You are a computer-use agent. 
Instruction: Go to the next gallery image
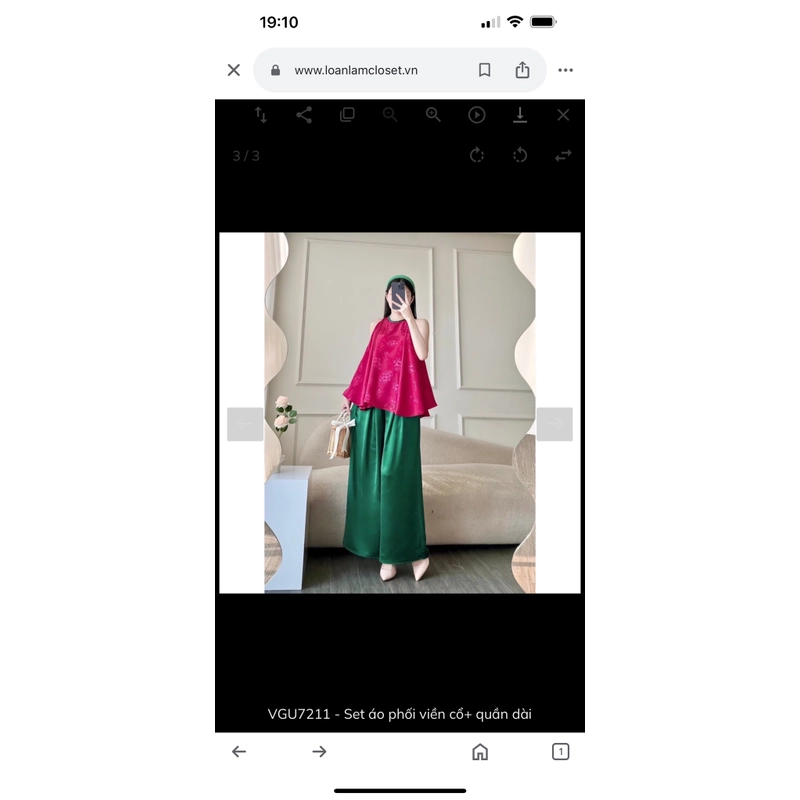(x=555, y=424)
